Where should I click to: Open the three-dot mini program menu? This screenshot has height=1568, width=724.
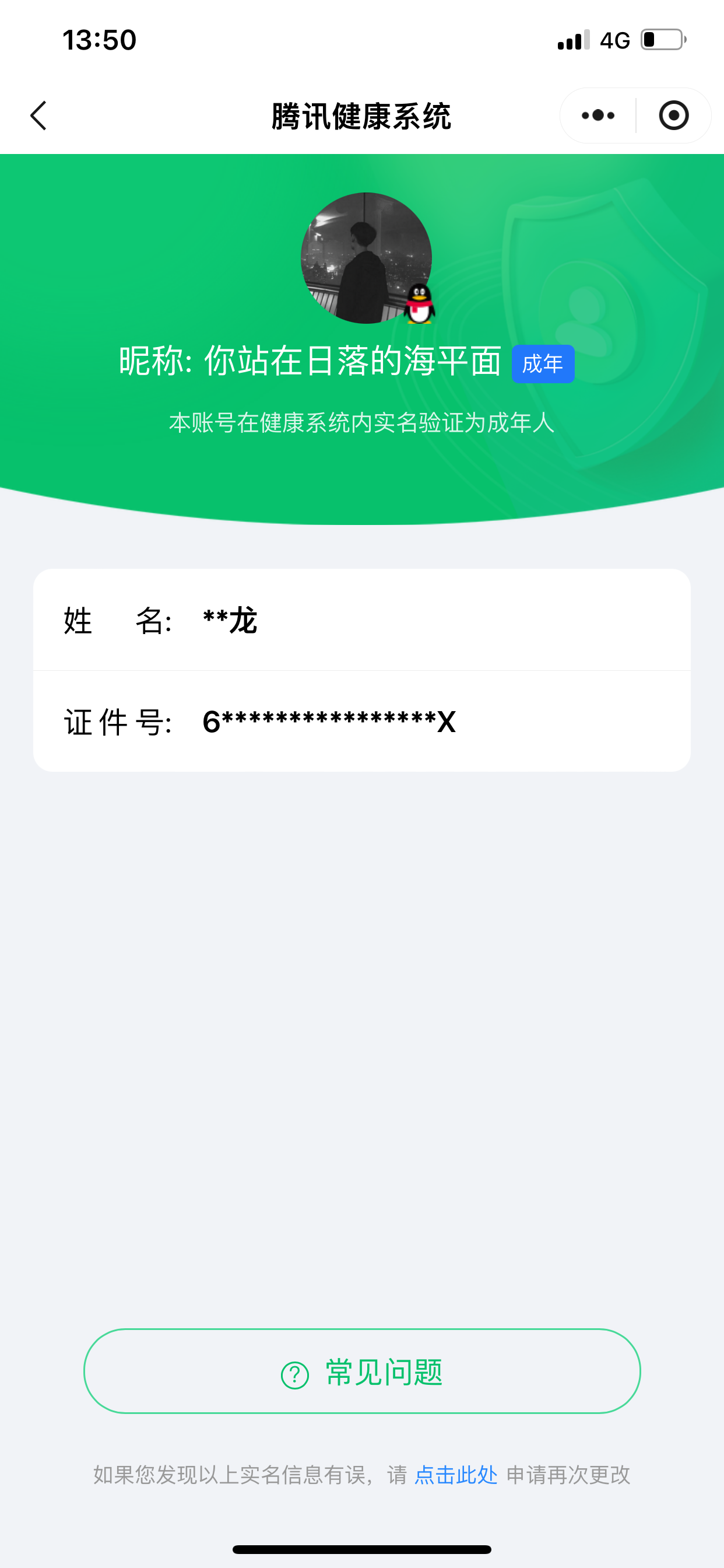(x=598, y=116)
